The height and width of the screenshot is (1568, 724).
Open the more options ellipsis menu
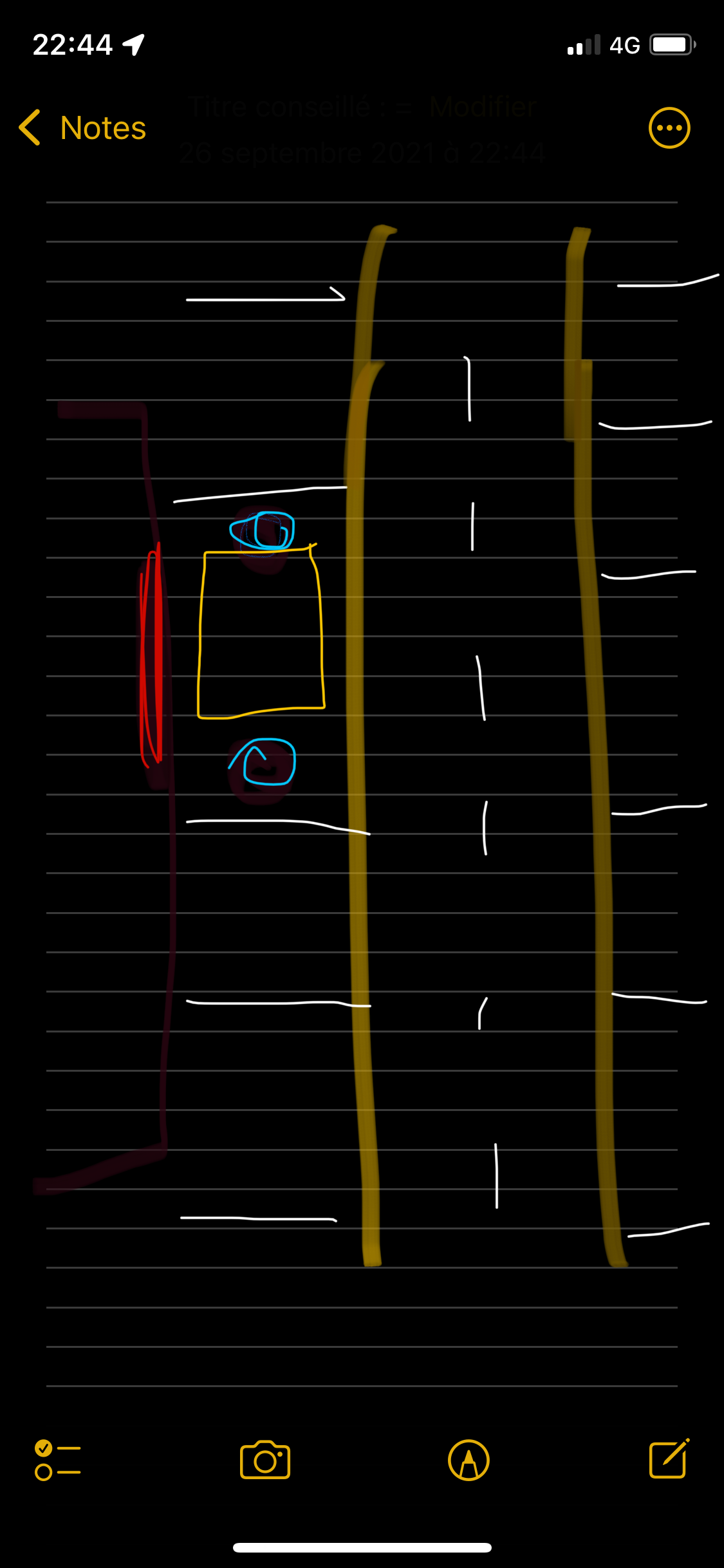click(x=669, y=127)
